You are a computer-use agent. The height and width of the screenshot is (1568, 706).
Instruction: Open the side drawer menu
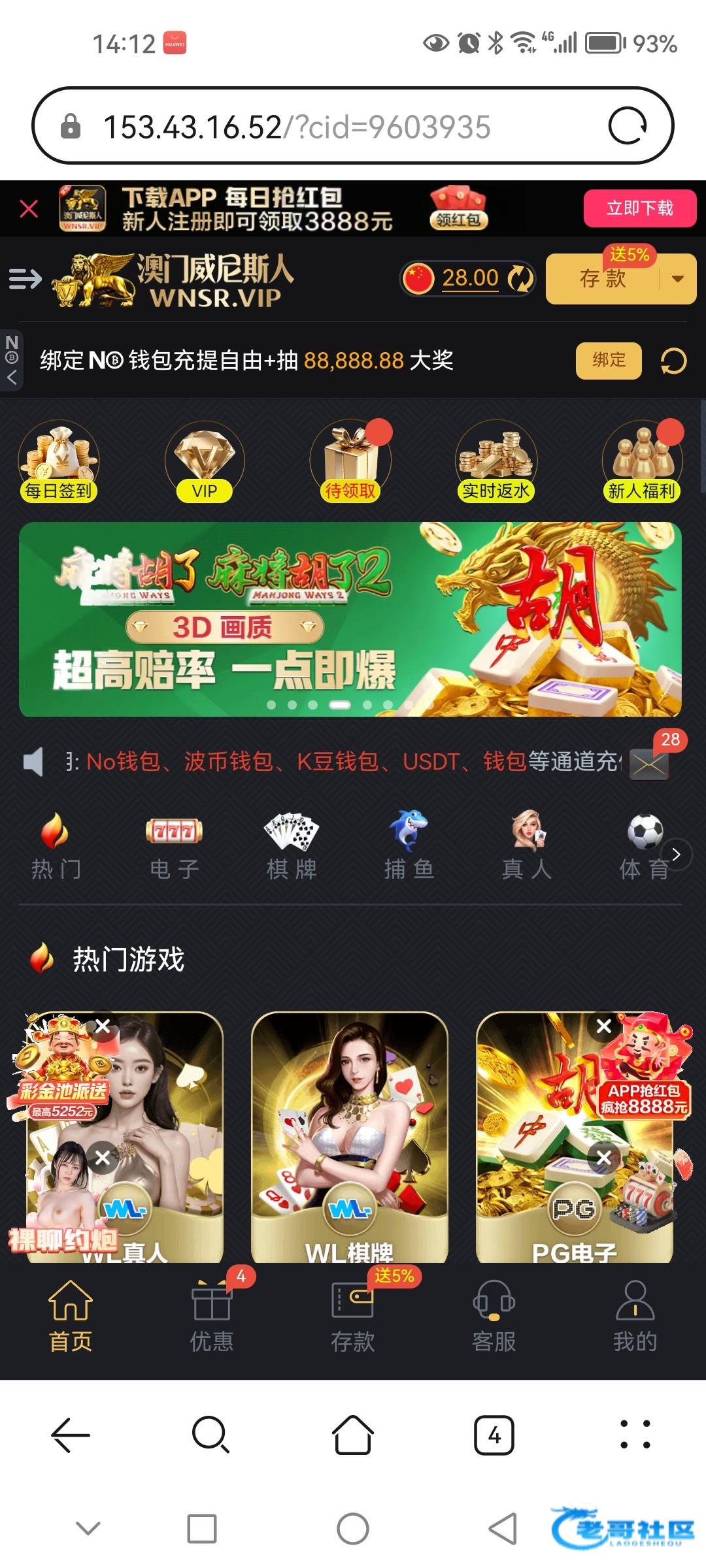25,279
